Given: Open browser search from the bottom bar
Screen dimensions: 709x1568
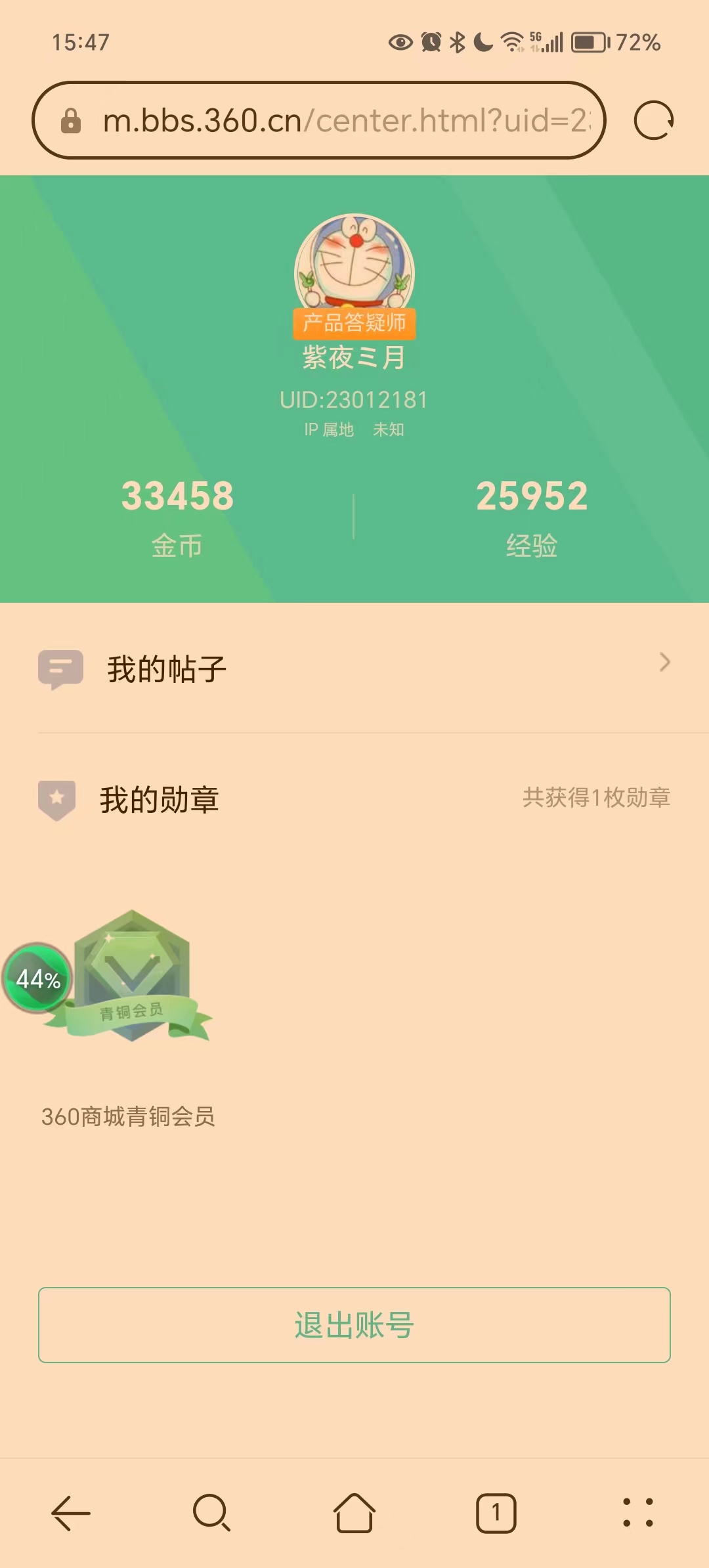Looking at the screenshot, I should 211,1513.
